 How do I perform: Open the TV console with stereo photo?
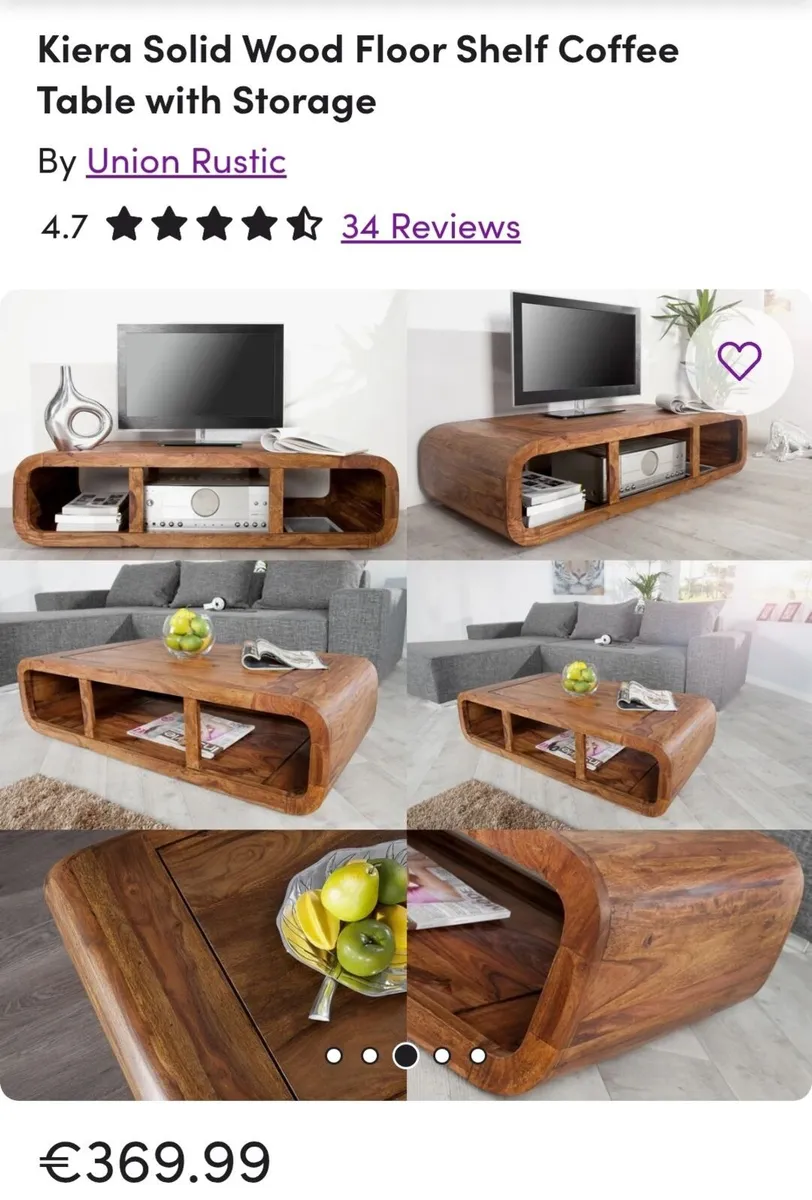pos(200,420)
